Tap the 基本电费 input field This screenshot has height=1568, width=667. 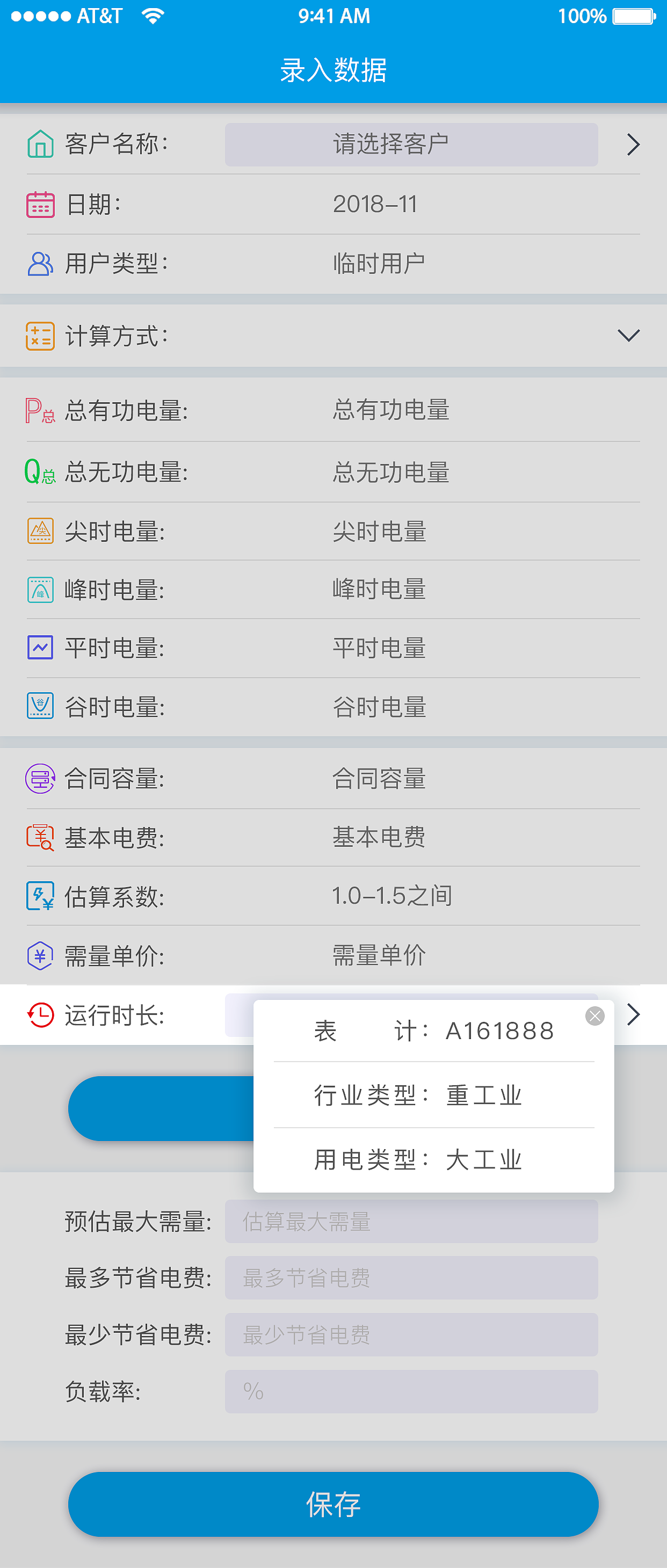pyautogui.click(x=379, y=838)
